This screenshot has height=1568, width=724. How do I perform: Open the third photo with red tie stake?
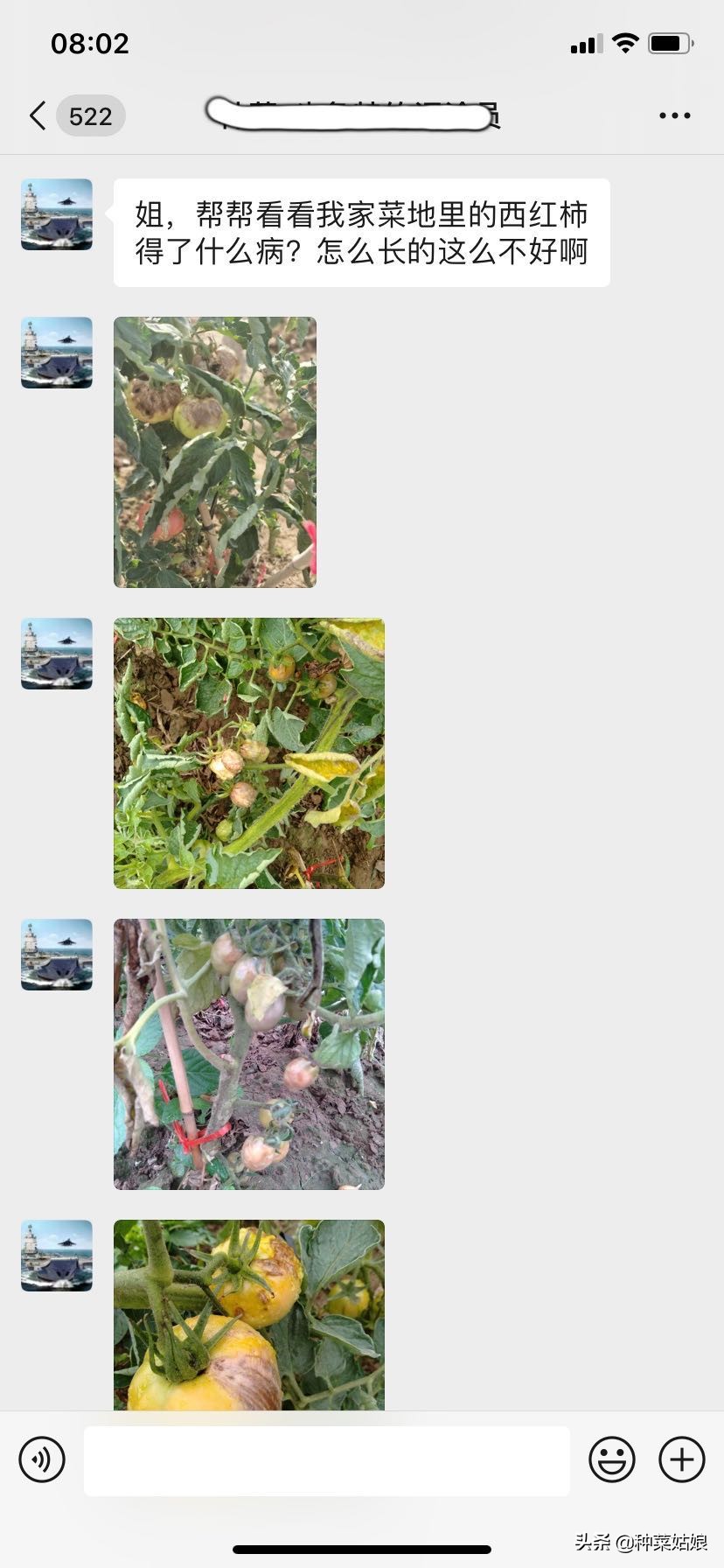[x=249, y=1053]
